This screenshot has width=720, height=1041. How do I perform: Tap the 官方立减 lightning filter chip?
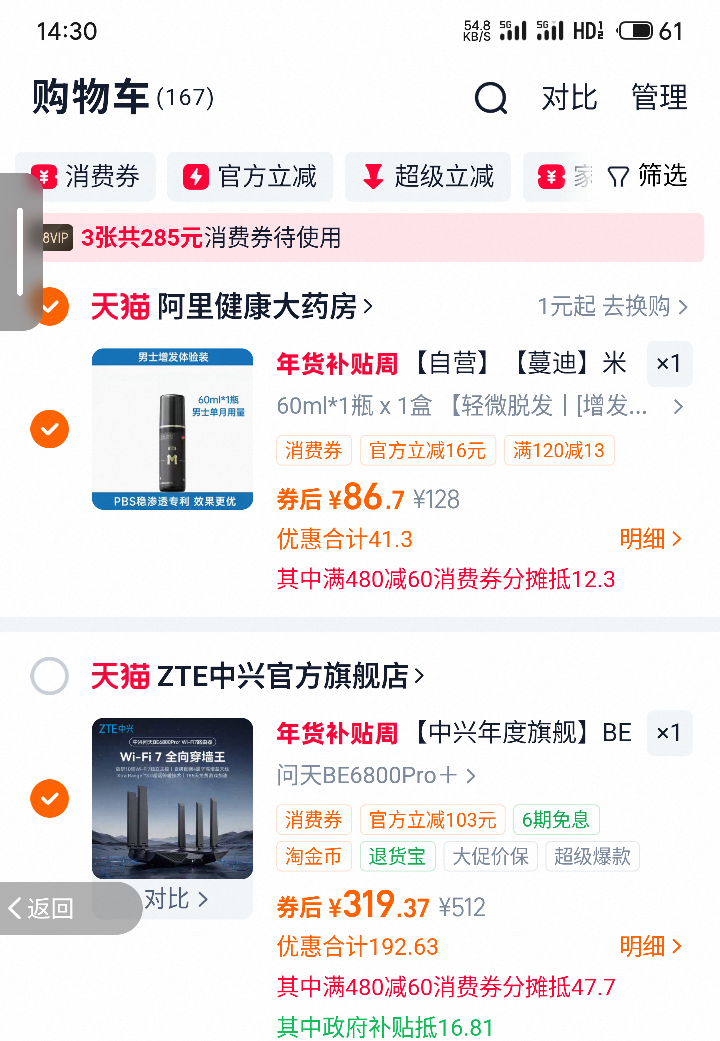click(x=249, y=176)
